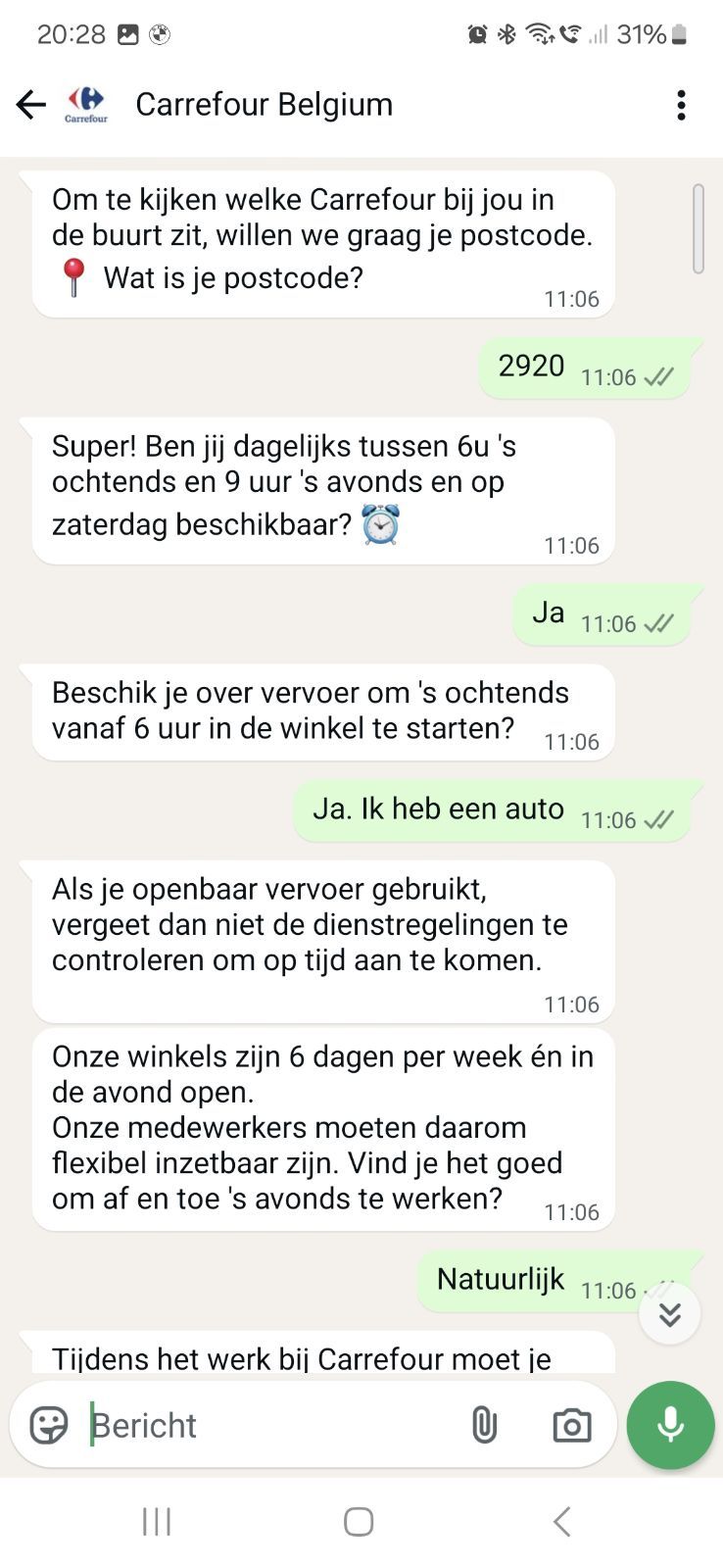
Task: Attach a file with the paperclip
Action: (x=484, y=1425)
